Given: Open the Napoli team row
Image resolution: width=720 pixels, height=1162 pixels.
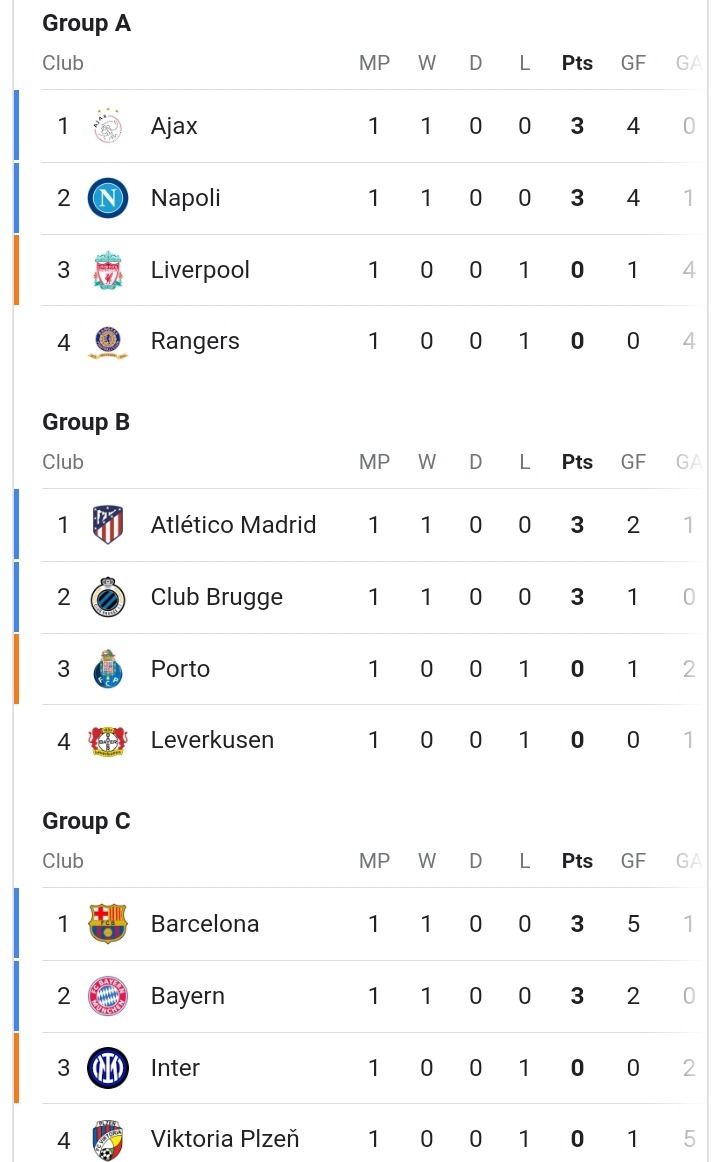Looking at the screenshot, I should [361, 198].
